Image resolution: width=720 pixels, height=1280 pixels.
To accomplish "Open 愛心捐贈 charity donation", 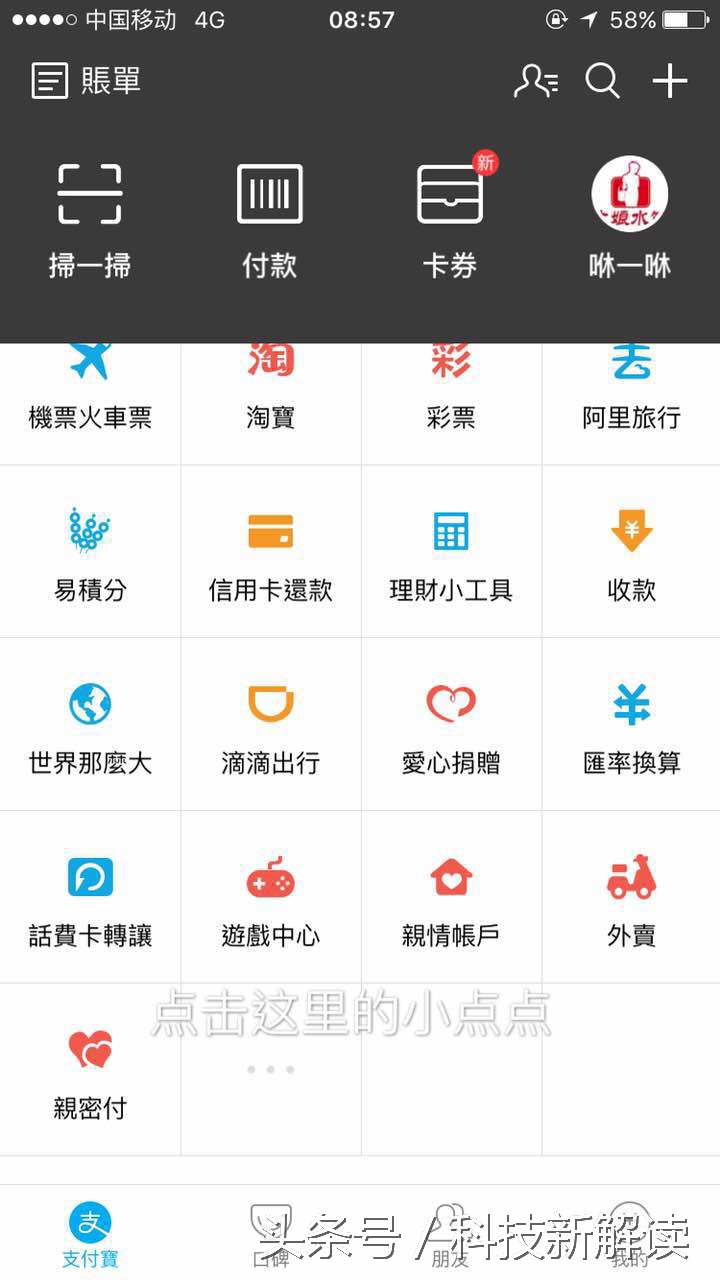I will tap(450, 725).
